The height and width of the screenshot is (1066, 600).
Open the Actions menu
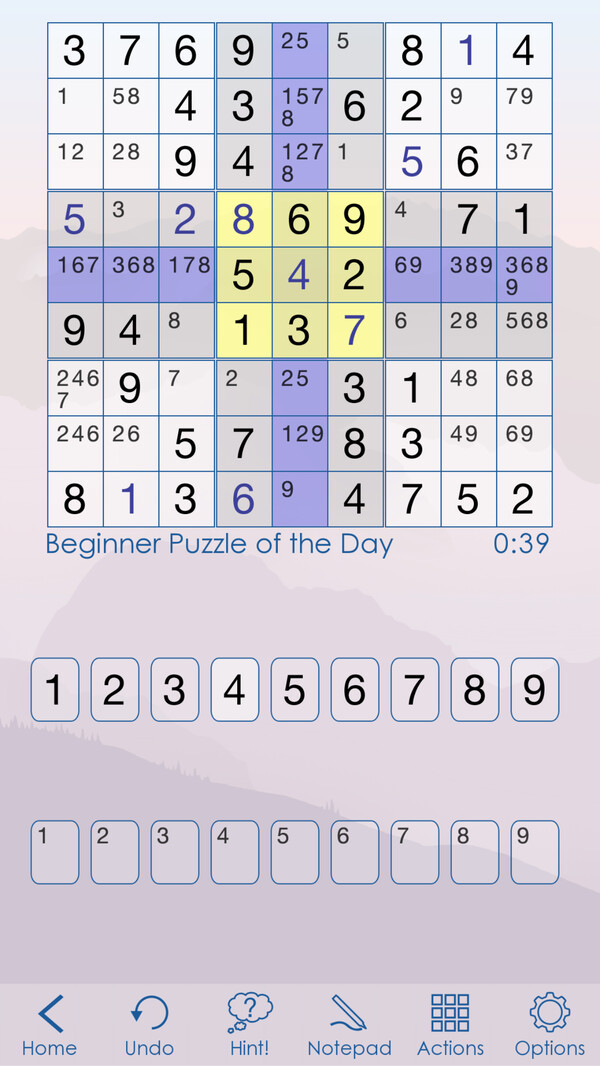[x=450, y=1025]
